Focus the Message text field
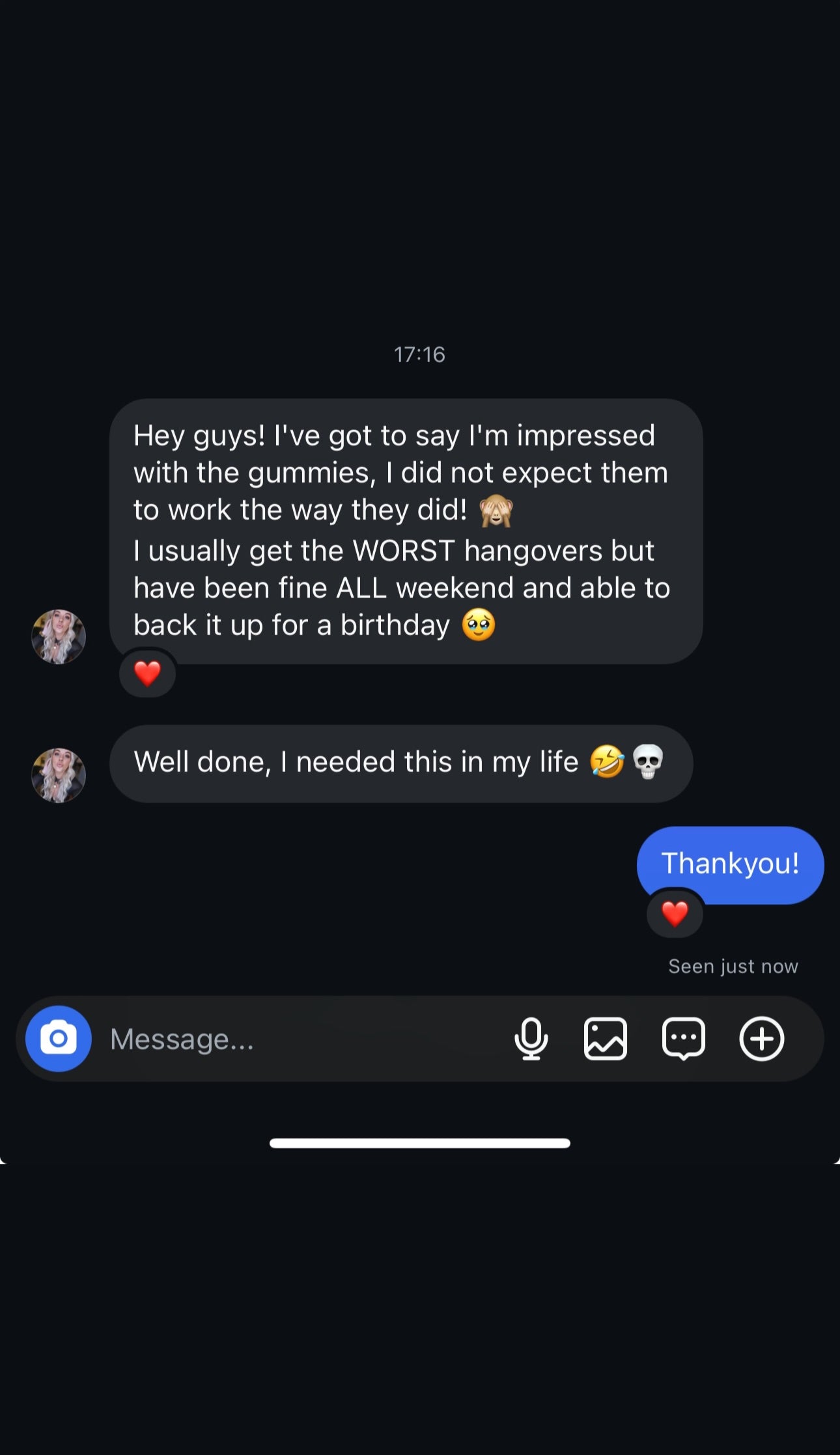The width and height of the screenshot is (840, 1455). (293, 1039)
